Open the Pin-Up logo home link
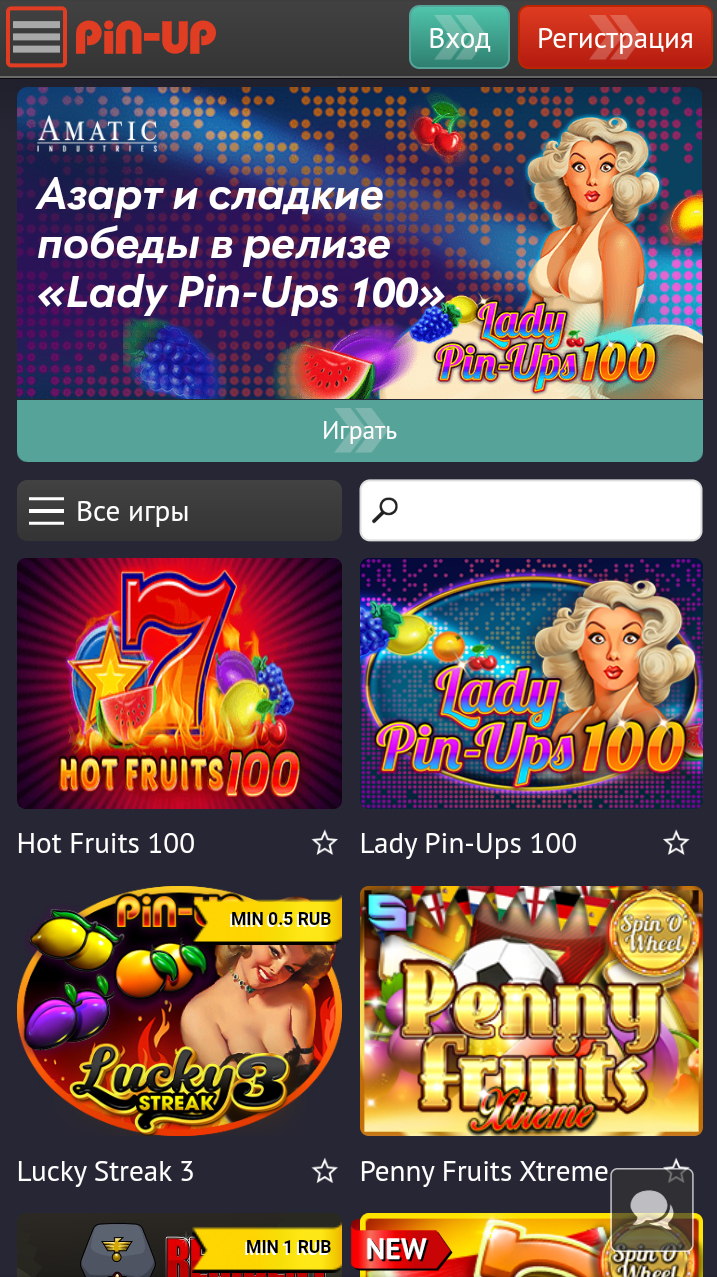717x1277 pixels. [x=146, y=37]
